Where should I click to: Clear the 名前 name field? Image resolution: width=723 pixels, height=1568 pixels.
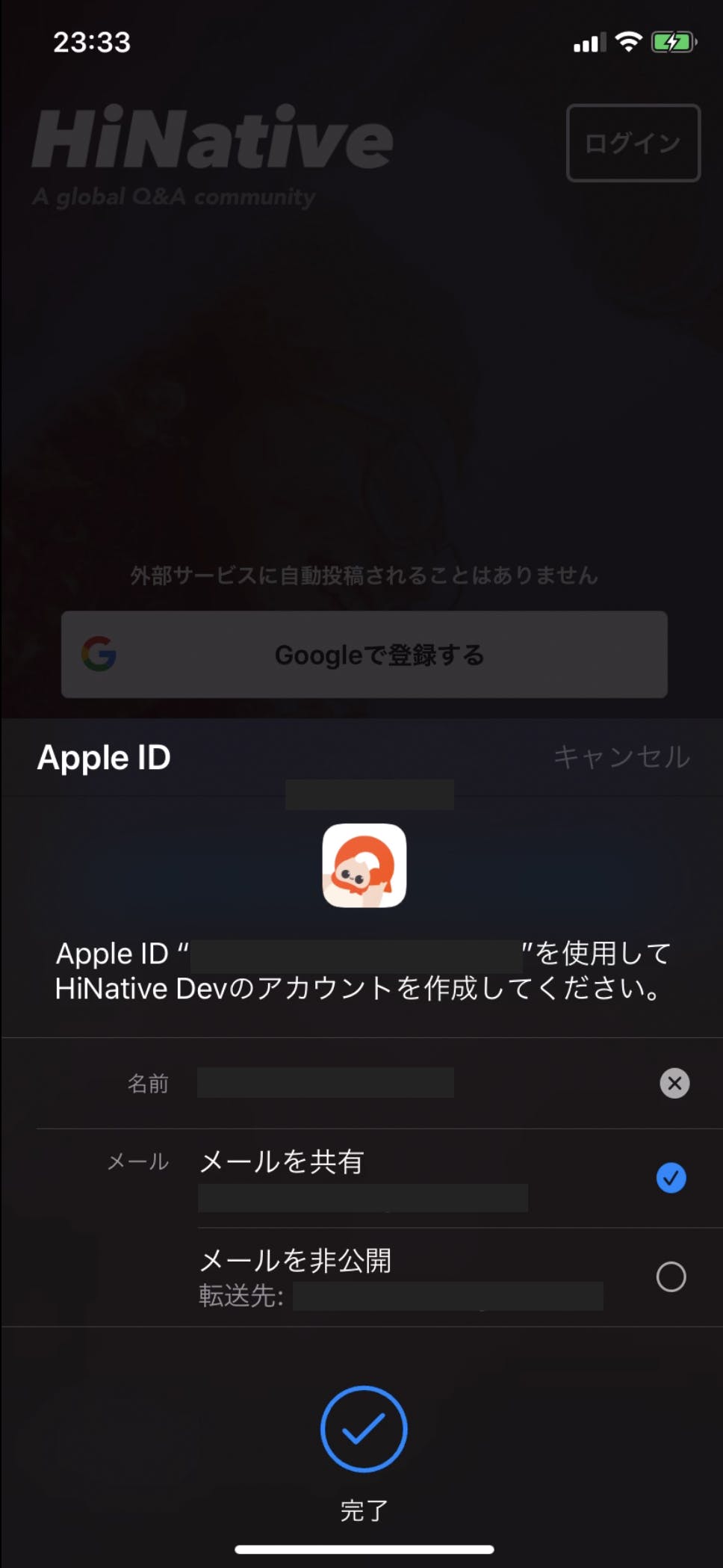pos(674,1083)
